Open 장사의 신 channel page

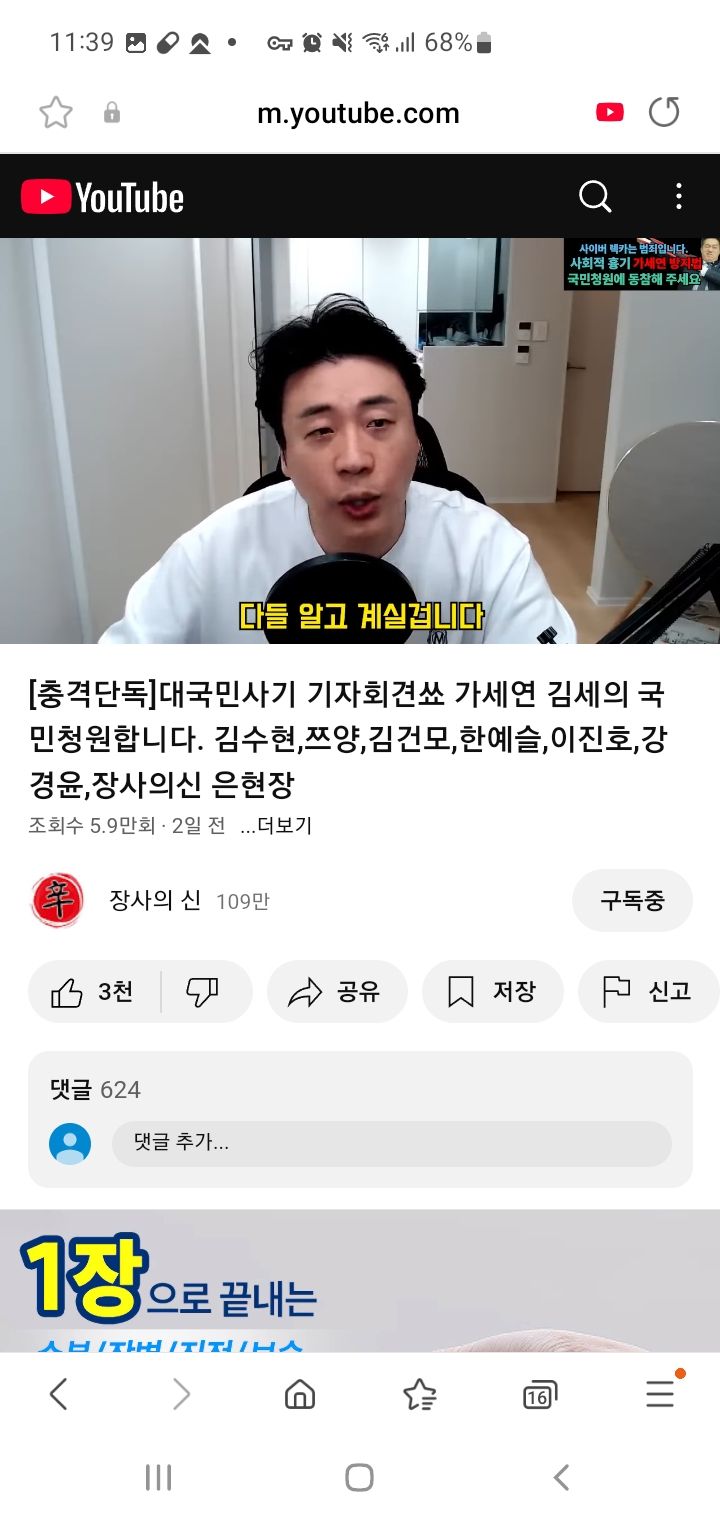pyautogui.click(x=155, y=900)
